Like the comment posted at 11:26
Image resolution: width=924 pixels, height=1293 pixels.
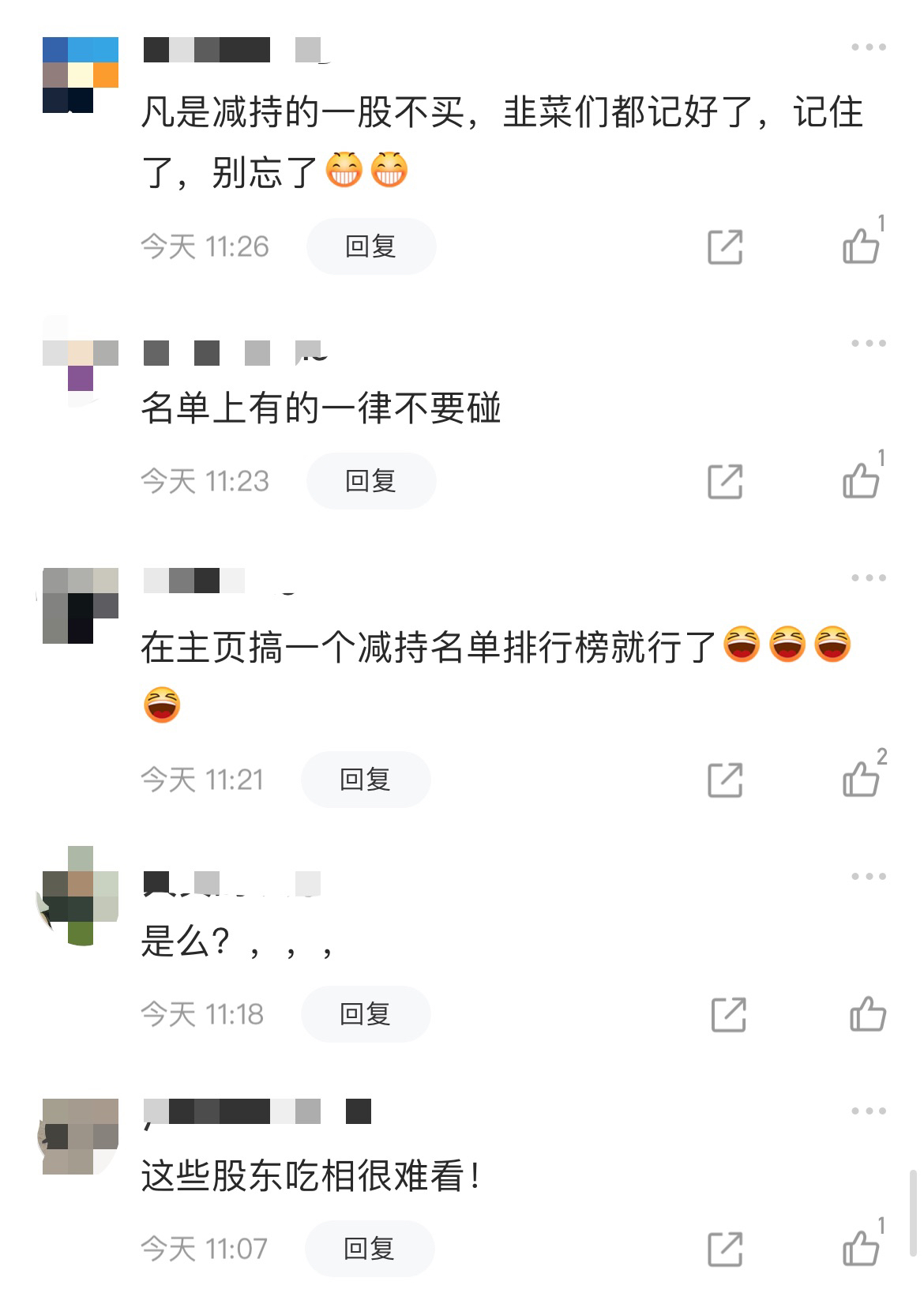tap(861, 246)
